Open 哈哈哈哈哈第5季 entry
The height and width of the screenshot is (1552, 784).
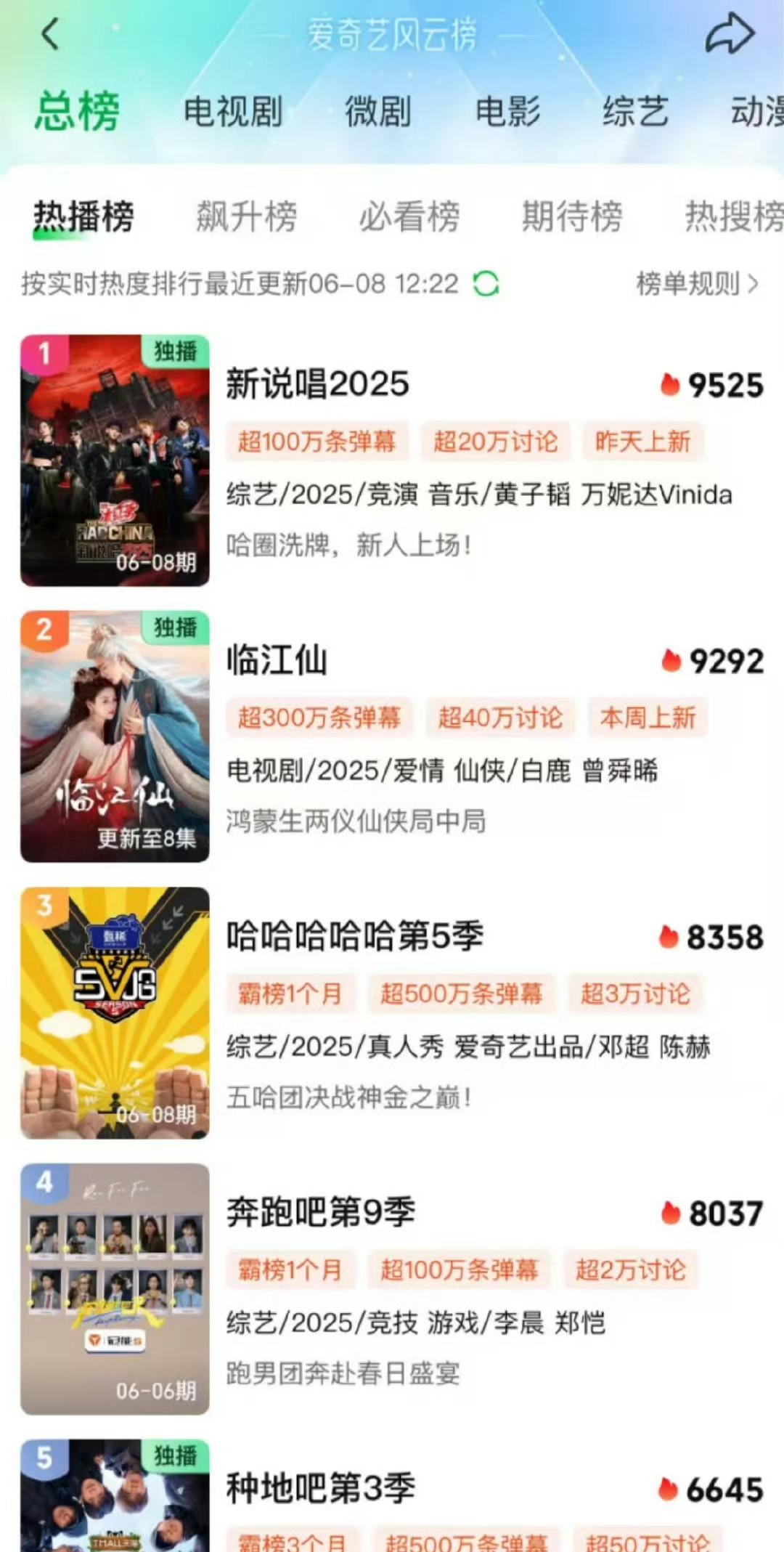(392, 1012)
